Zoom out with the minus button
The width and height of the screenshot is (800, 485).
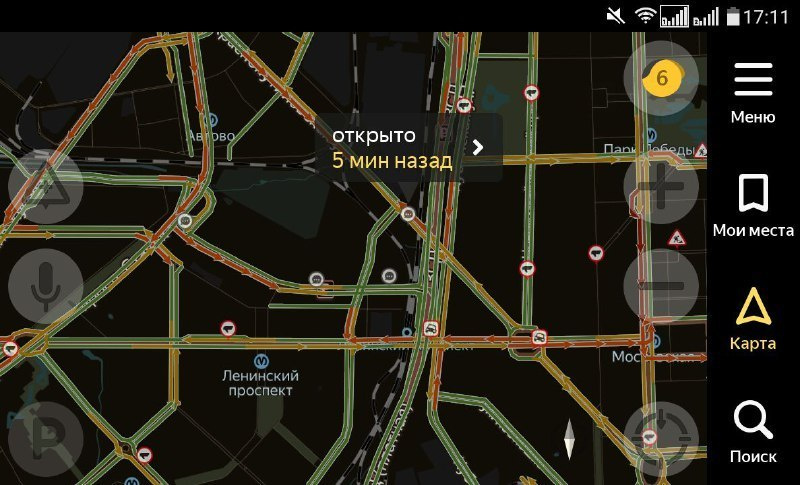coord(661,287)
